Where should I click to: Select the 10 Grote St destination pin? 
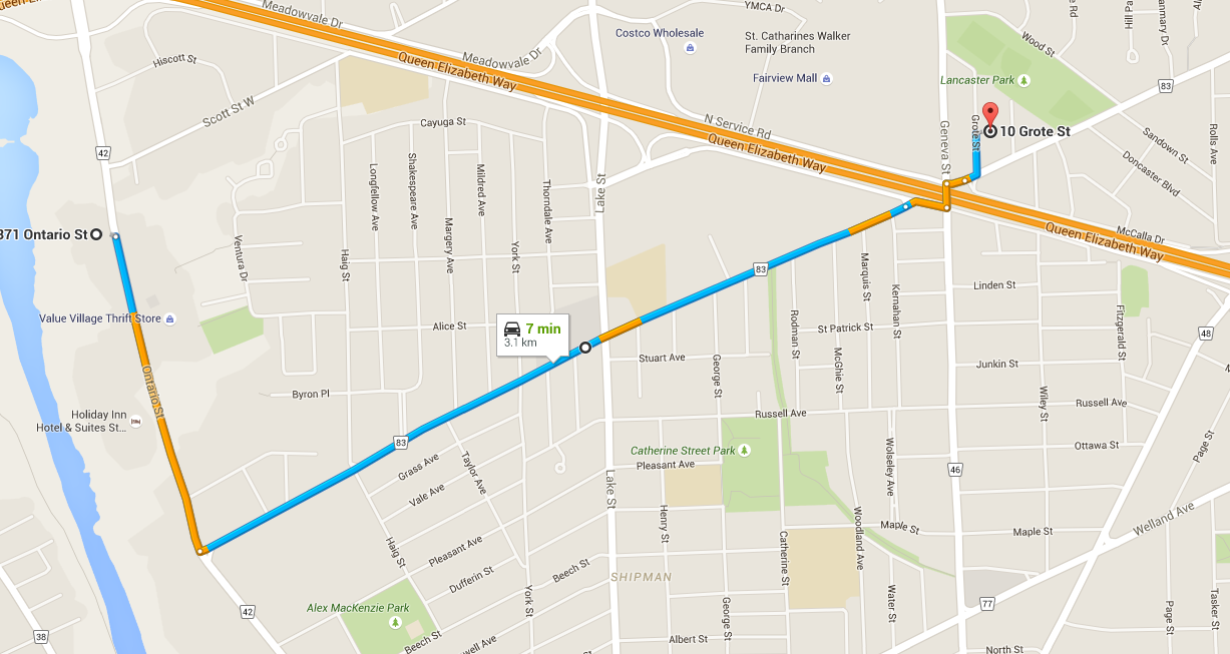point(990,114)
